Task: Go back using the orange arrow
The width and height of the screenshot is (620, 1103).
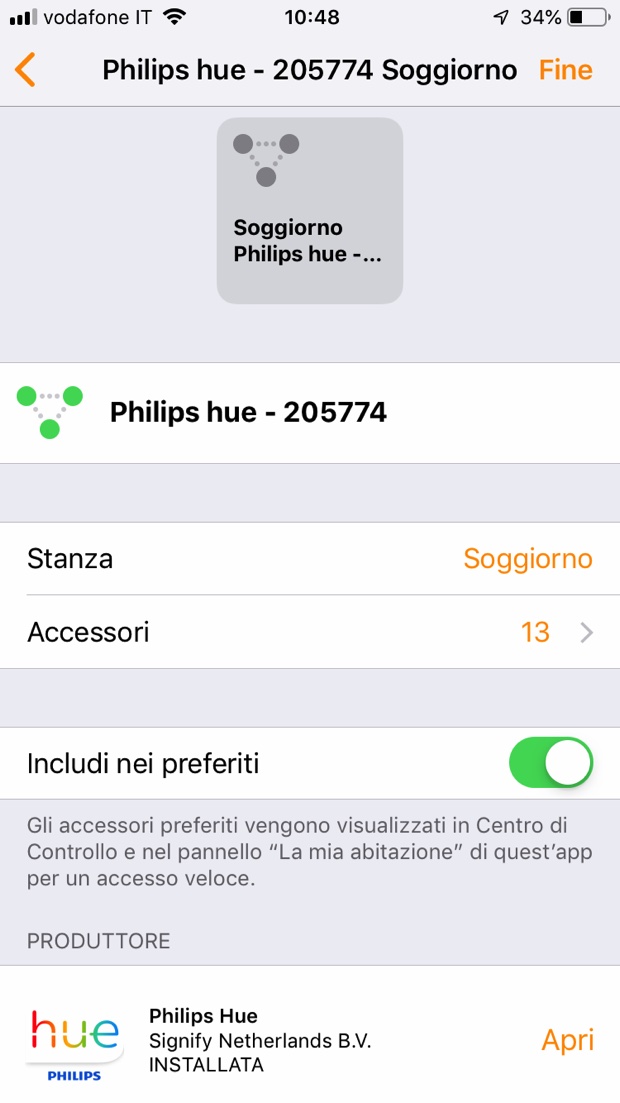Action: [x=26, y=70]
